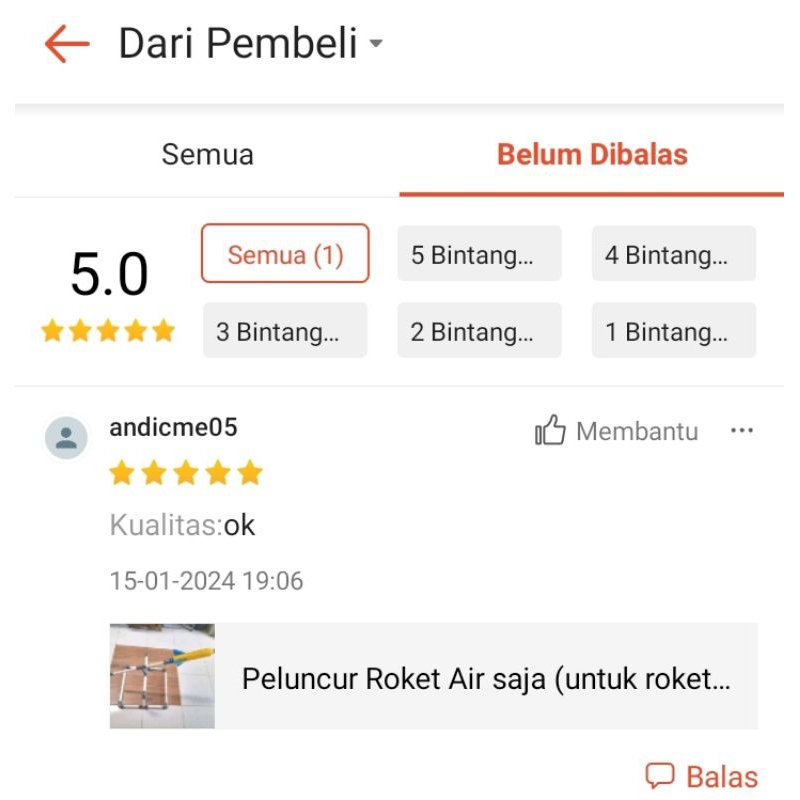Image resolution: width=800 pixels, height=800 pixels.
Task: Filter reviews by 5 Bintang
Action: [479, 254]
